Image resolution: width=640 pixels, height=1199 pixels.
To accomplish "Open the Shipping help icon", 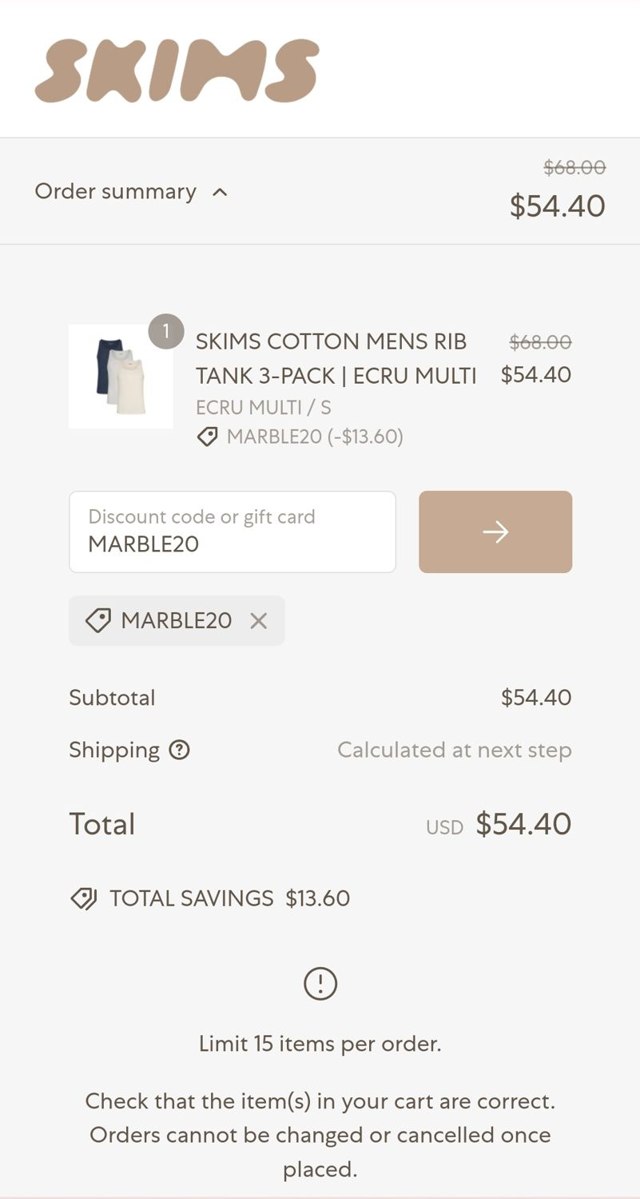I will 180,750.
